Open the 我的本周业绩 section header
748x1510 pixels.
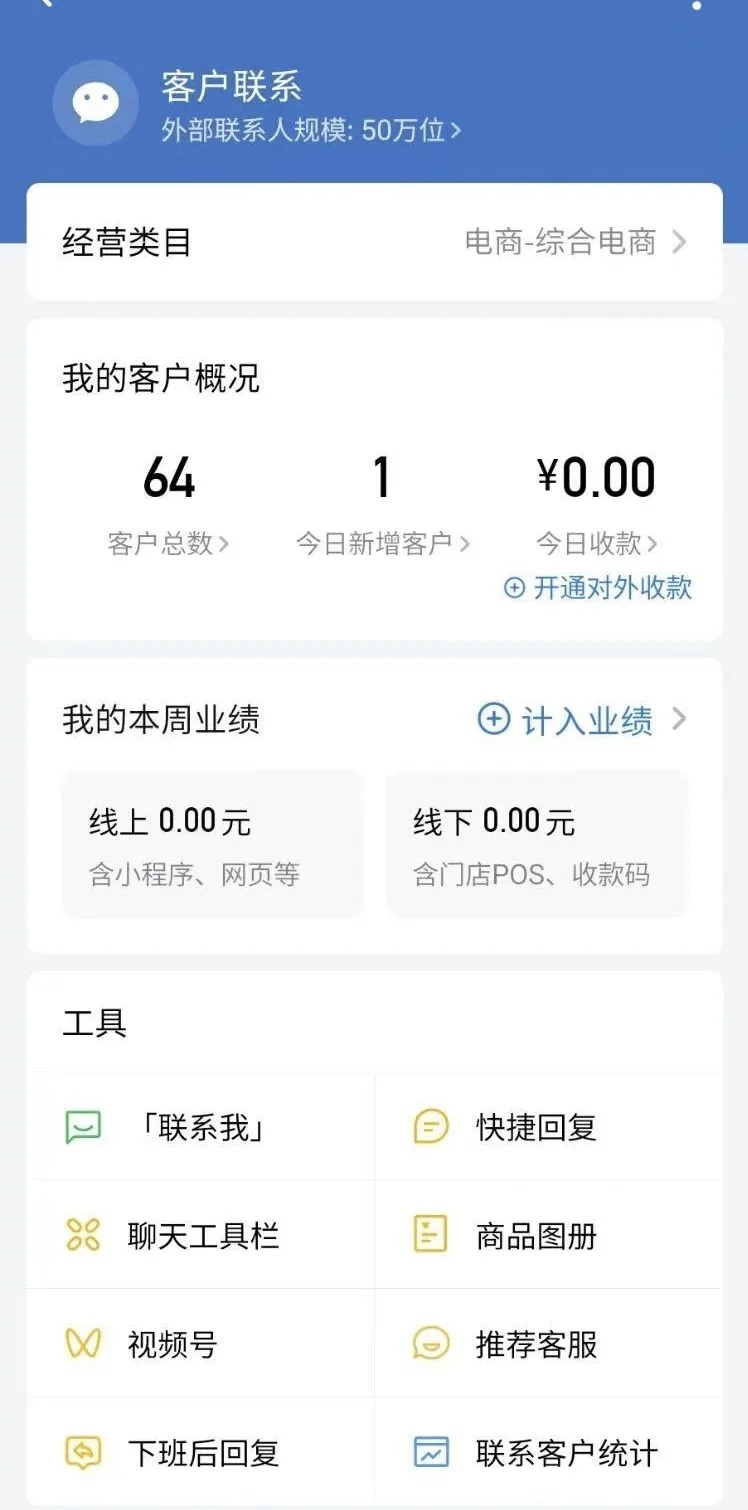[160, 719]
